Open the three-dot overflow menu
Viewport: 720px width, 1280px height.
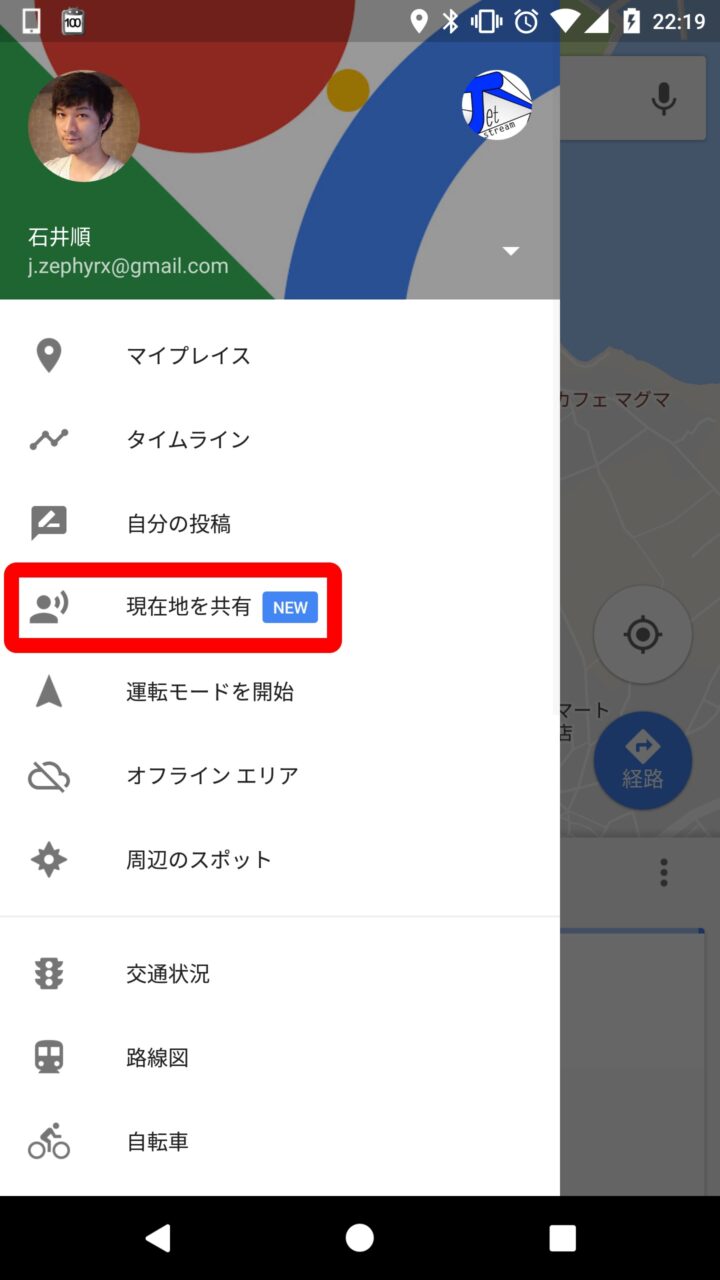[663, 872]
